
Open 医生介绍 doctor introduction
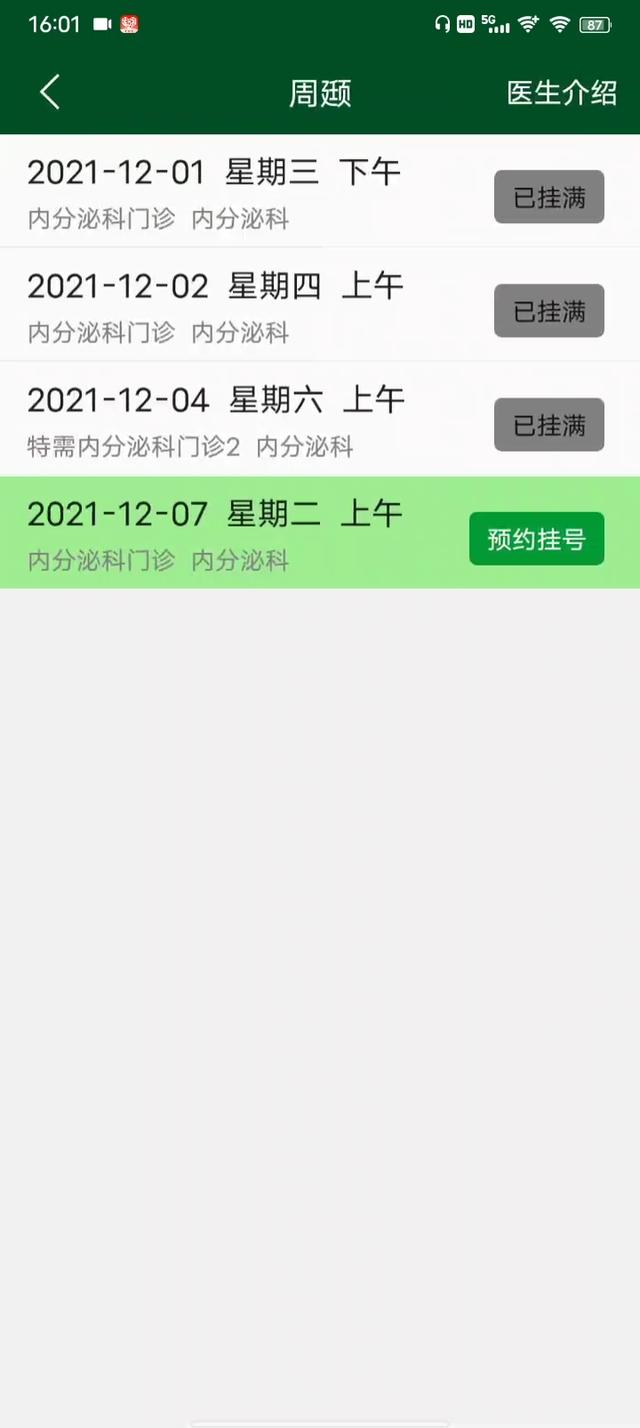pyautogui.click(x=562, y=93)
